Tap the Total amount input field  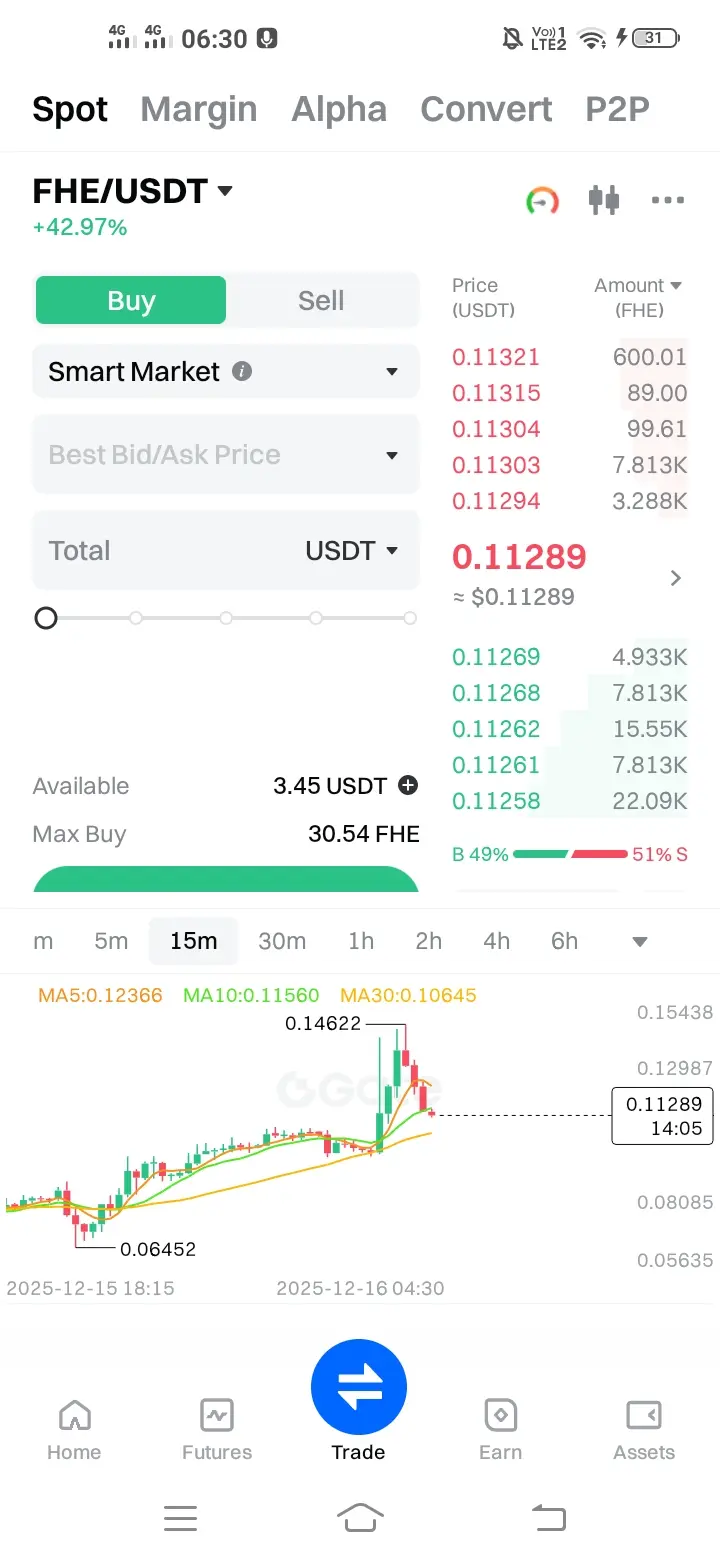(x=160, y=551)
